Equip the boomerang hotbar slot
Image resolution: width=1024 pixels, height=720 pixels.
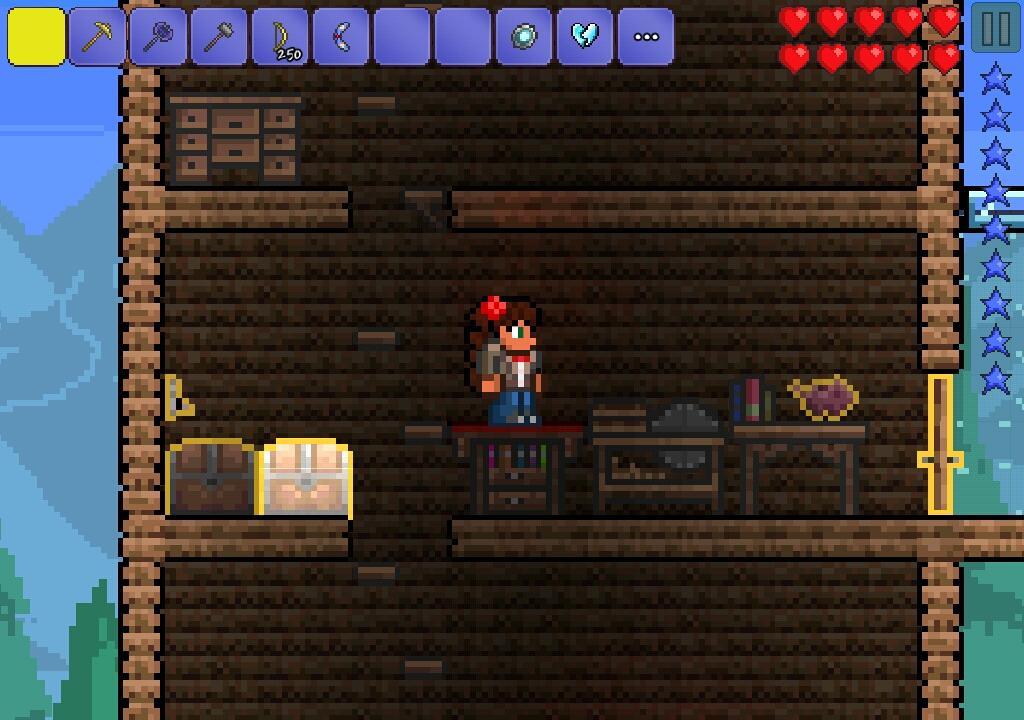coord(342,37)
